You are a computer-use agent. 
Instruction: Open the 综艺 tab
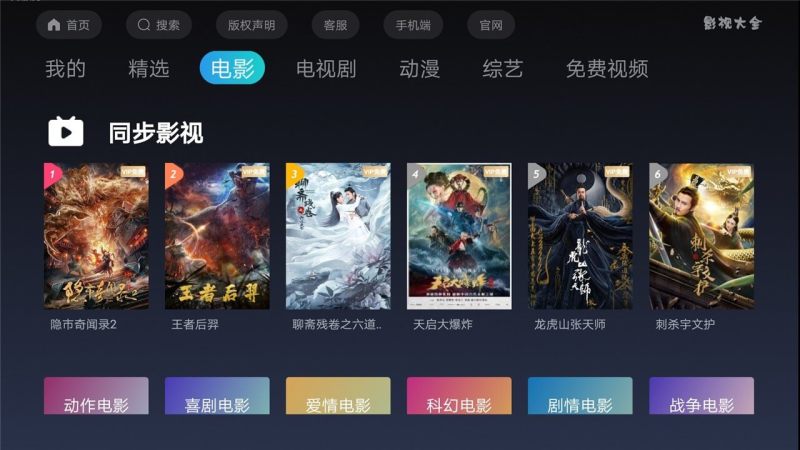coord(503,69)
